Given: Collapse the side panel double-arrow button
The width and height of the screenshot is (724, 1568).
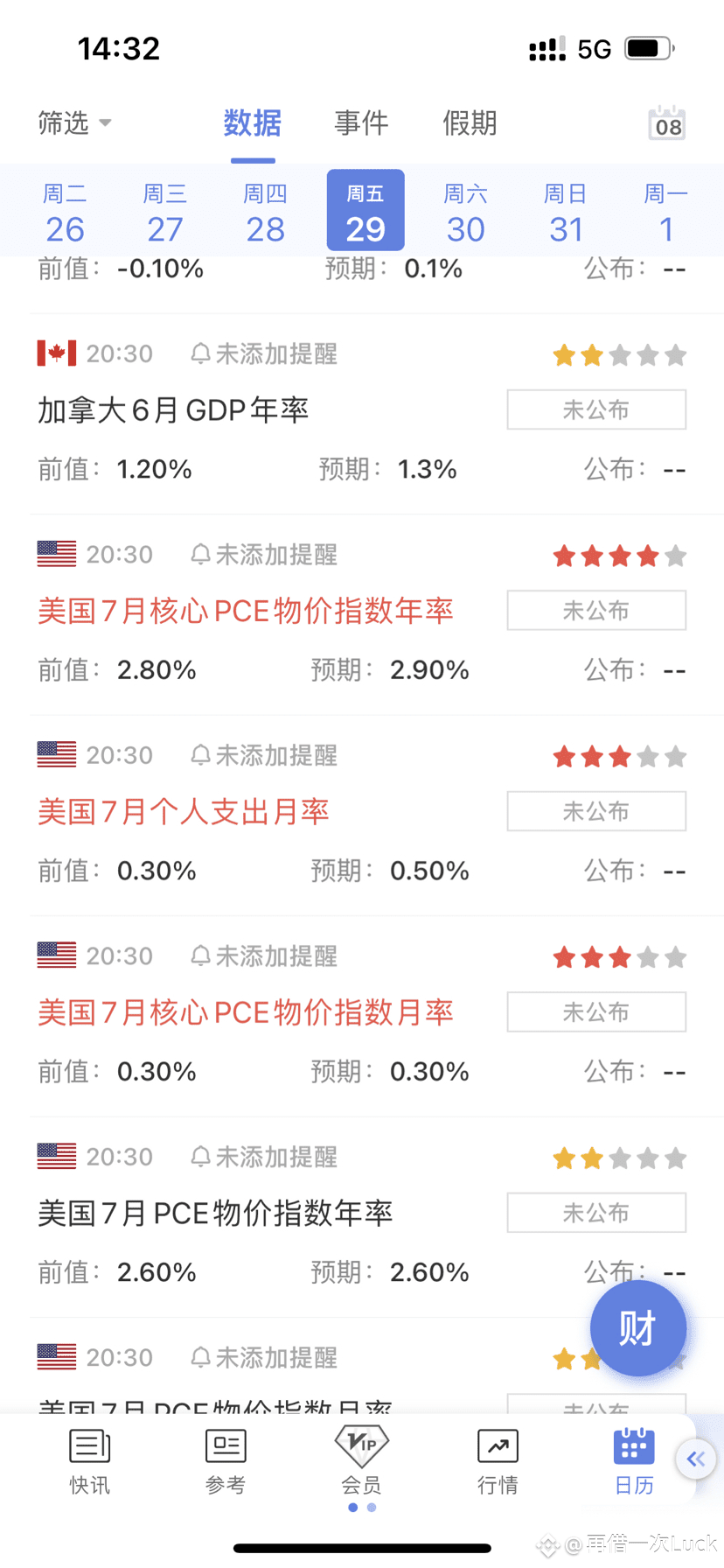Looking at the screenshot, I should [x=697, y=1459].
